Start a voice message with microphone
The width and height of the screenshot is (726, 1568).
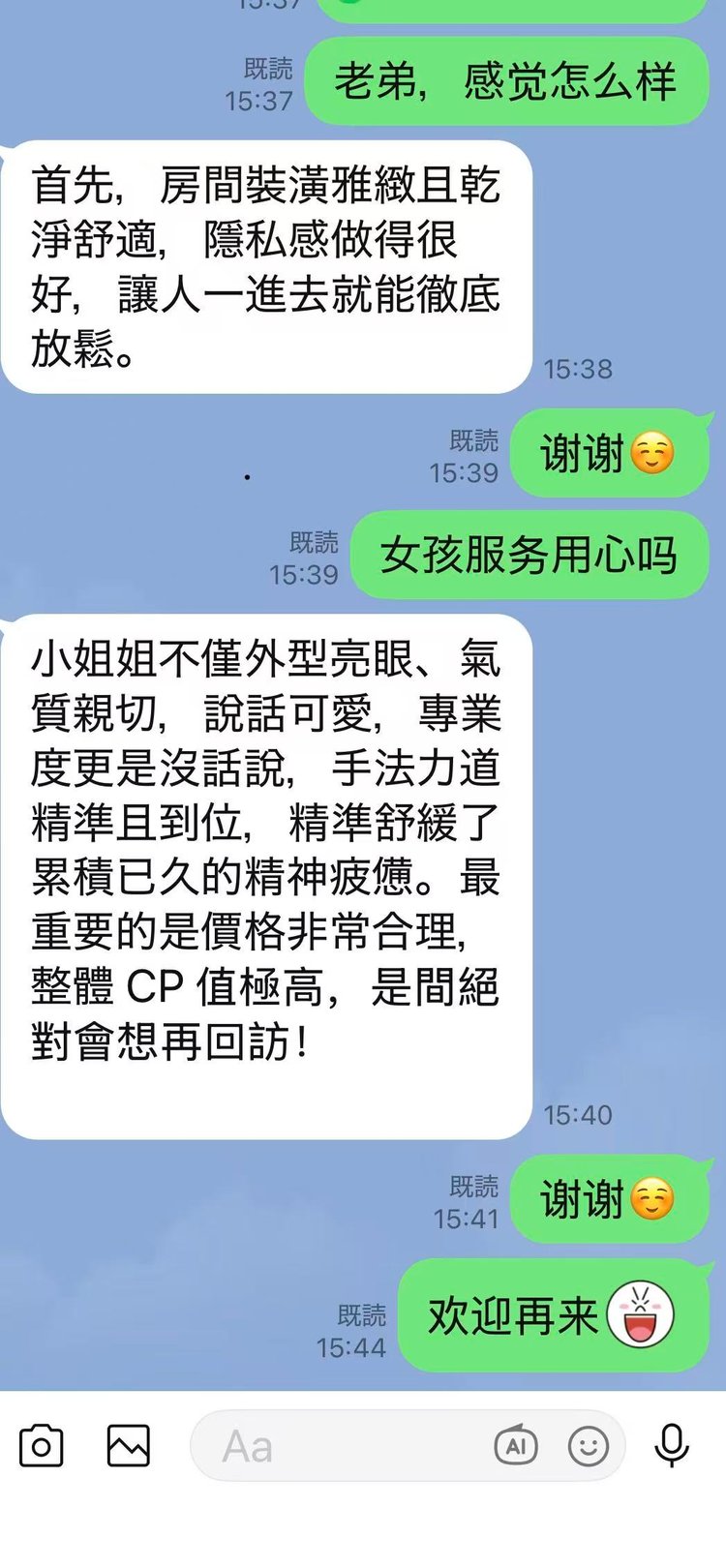click(672, 1446)
